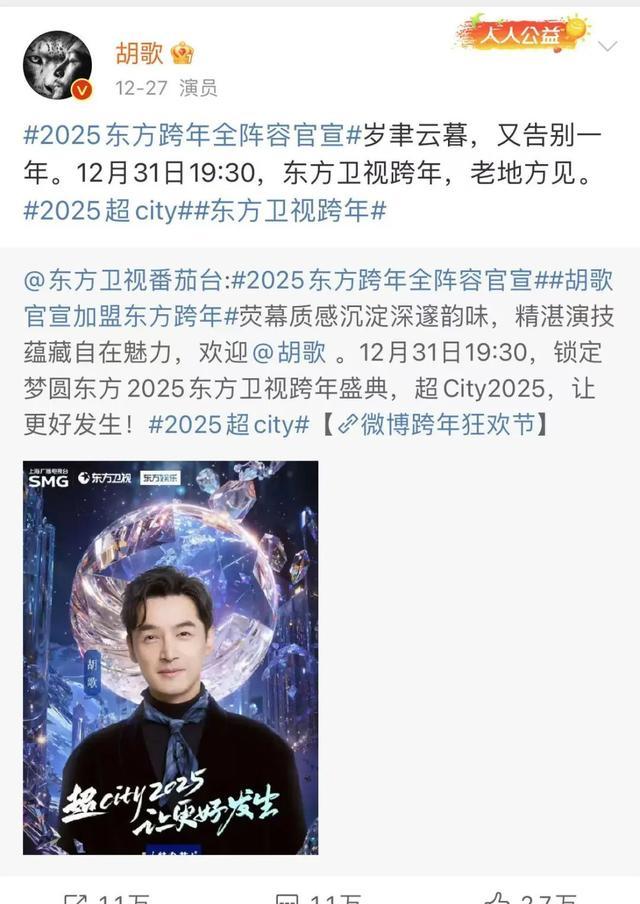Expand the post options chevron
The width and height of the screenshot is (640, 904).
click(x=608, y=47)
